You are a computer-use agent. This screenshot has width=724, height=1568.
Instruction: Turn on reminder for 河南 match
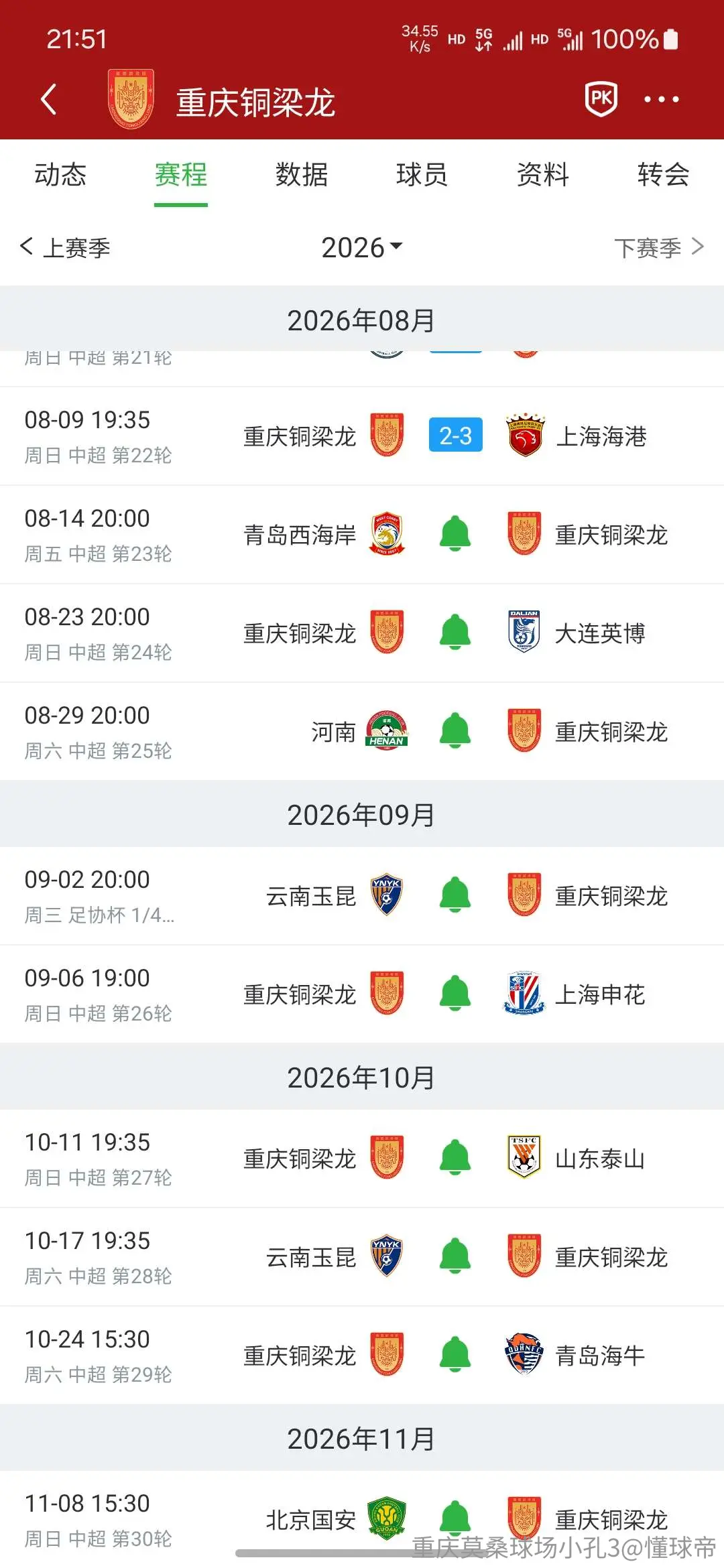(455, 731)
